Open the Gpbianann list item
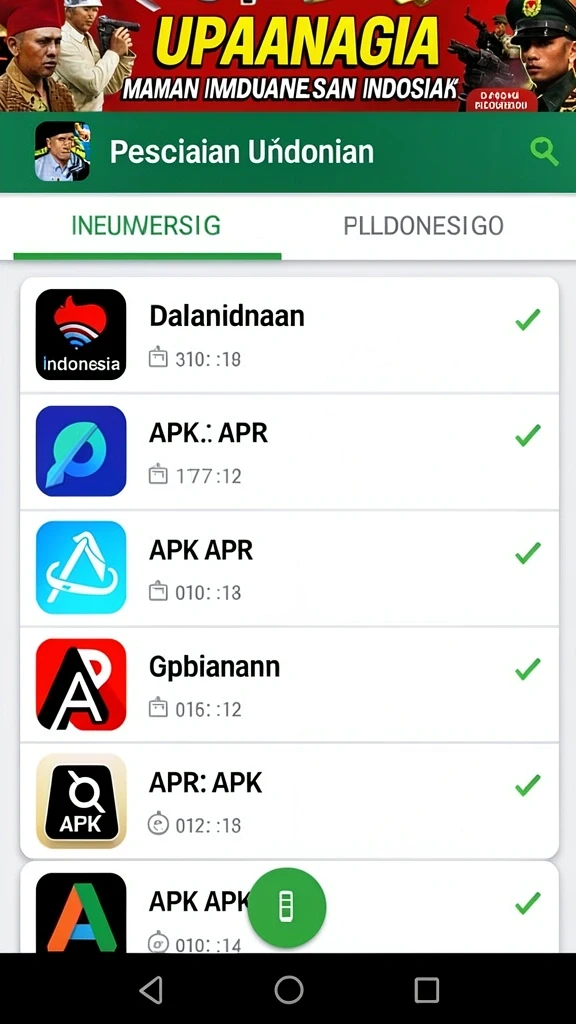Screen dimensions: 576x1024 tap(289, 684)
